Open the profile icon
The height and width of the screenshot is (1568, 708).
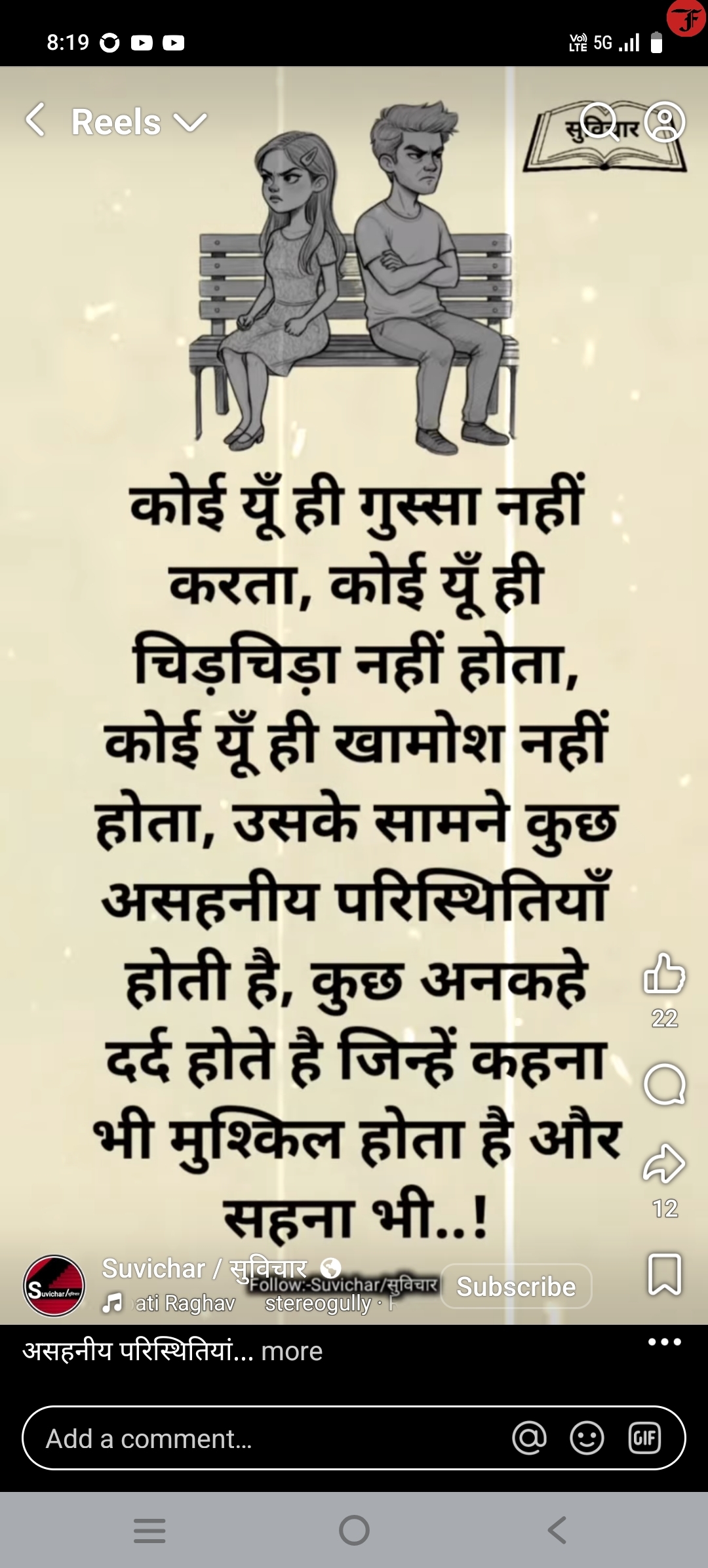tap(664, 122)
